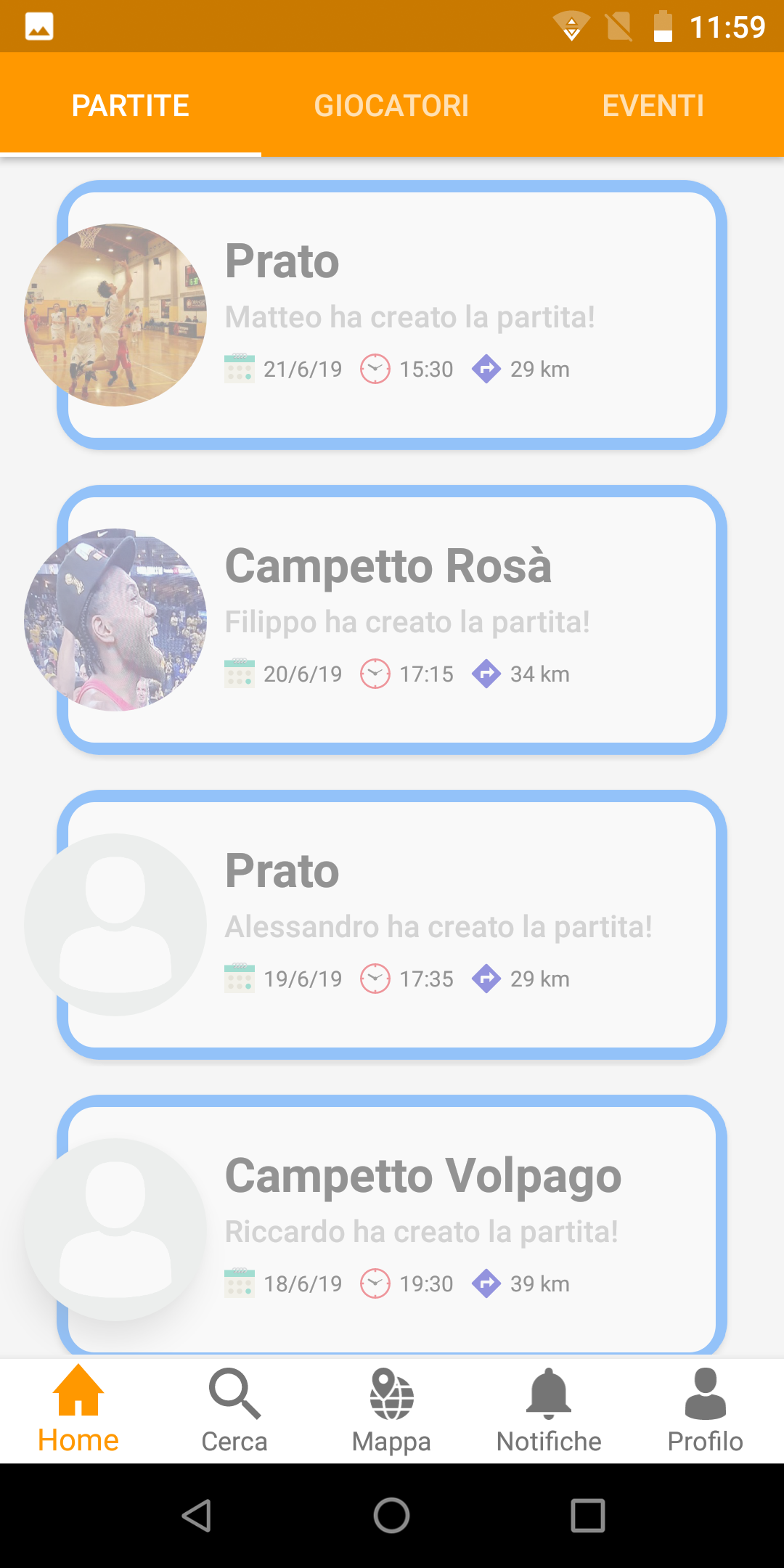Tap the system recent apps button
Image resolution: width=784 pixels, height=1568 pixels.
588,1516
